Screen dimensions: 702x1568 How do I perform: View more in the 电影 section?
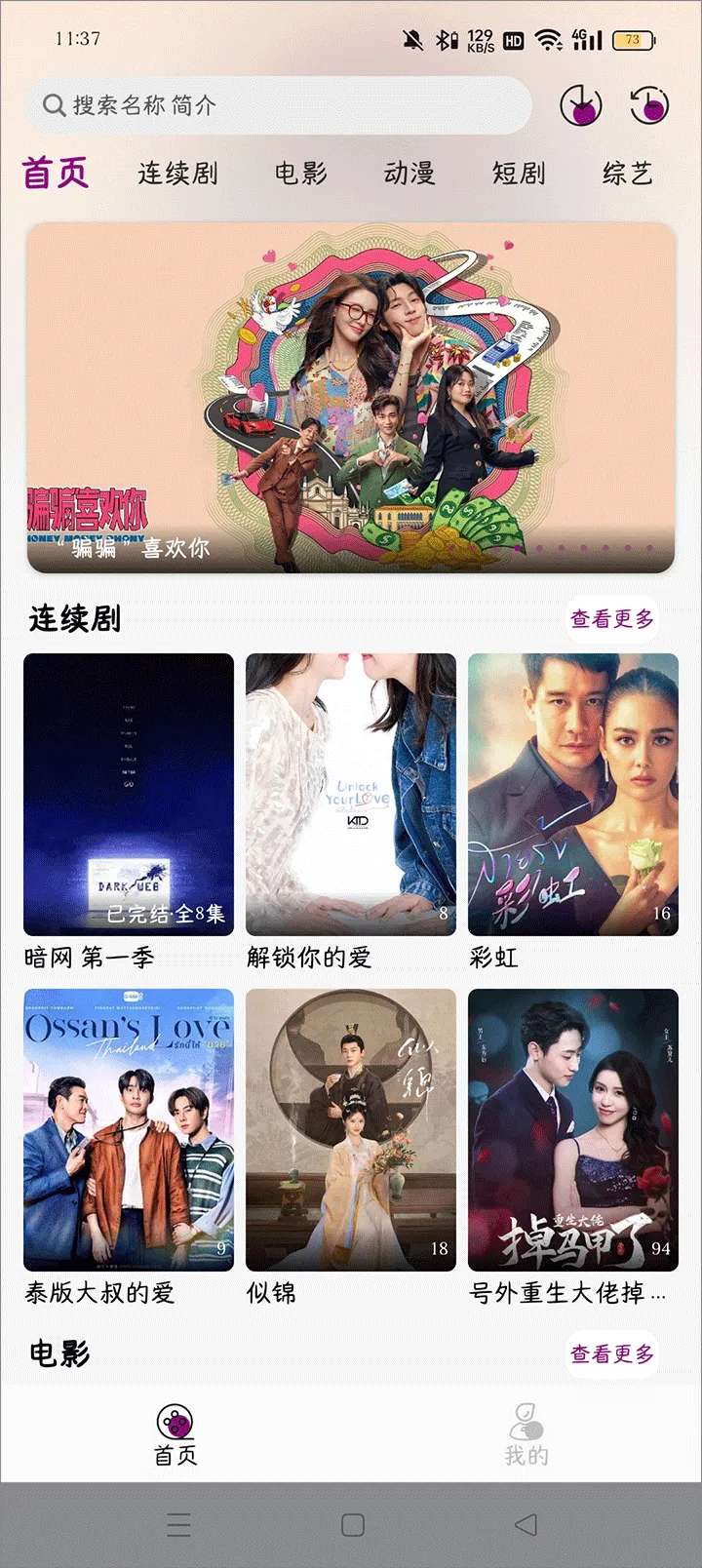tap(612, 1353)
